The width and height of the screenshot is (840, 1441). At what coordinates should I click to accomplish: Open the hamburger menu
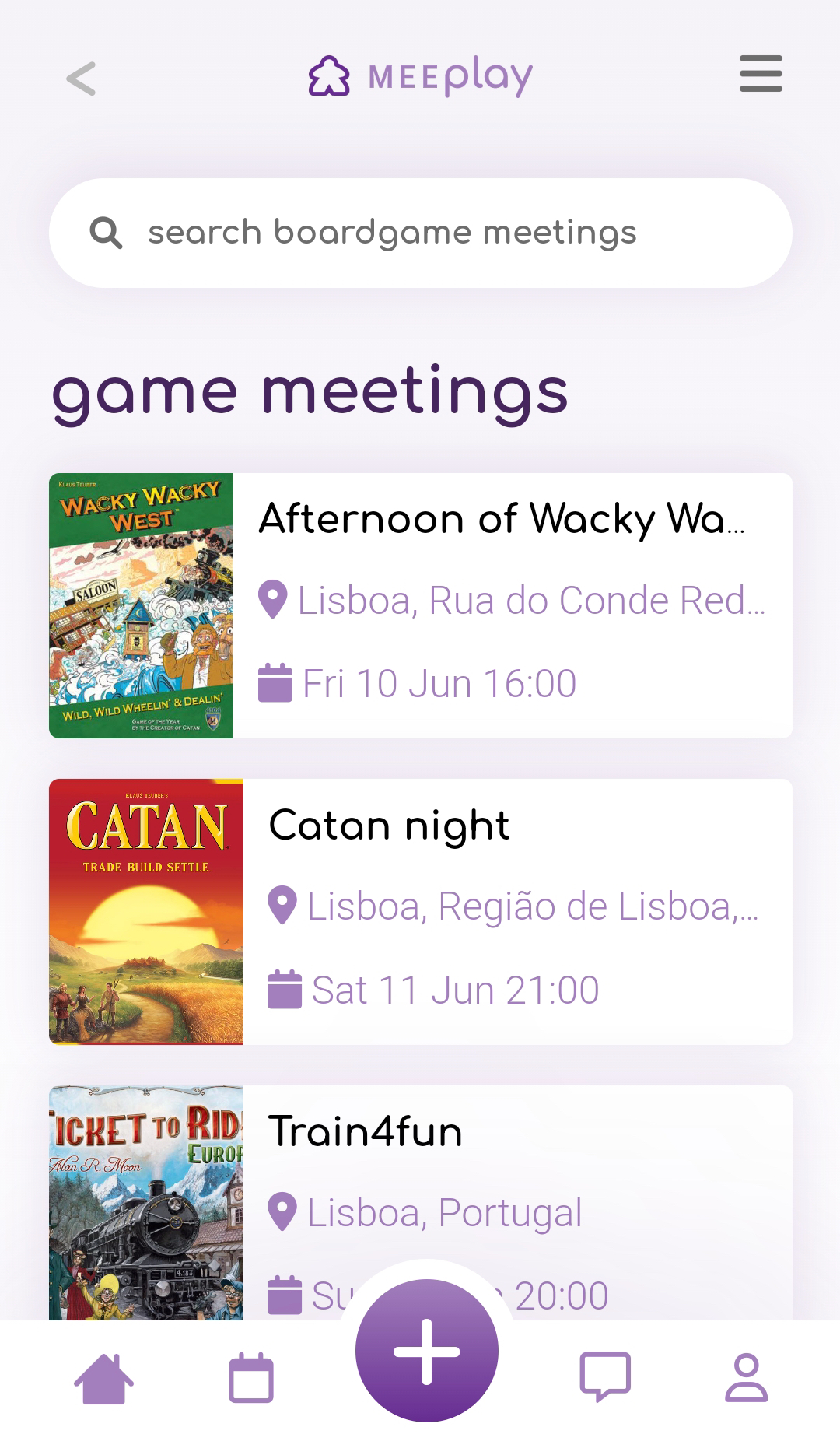point(760,74)
